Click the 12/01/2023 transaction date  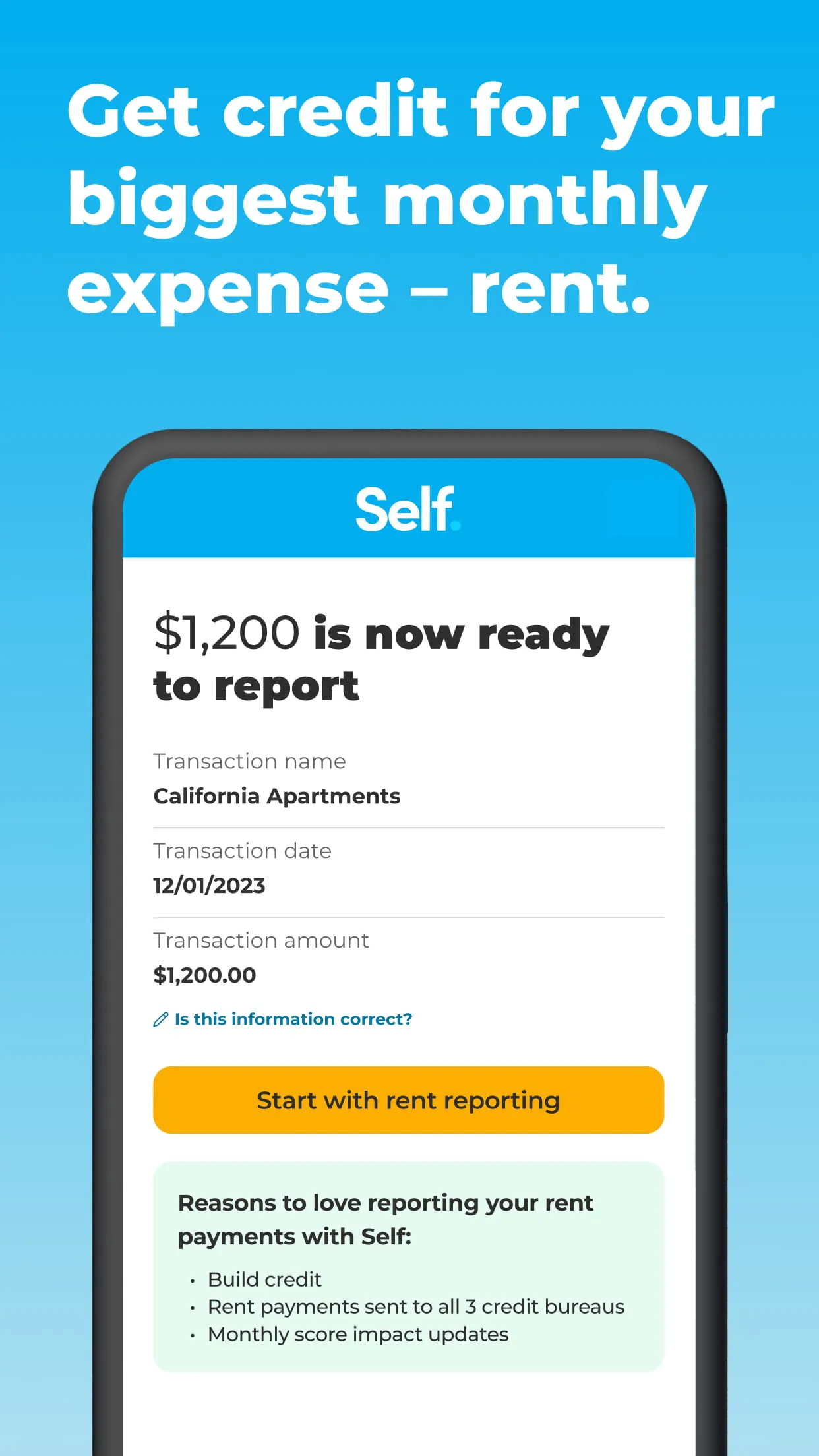[x=209, y=886]
